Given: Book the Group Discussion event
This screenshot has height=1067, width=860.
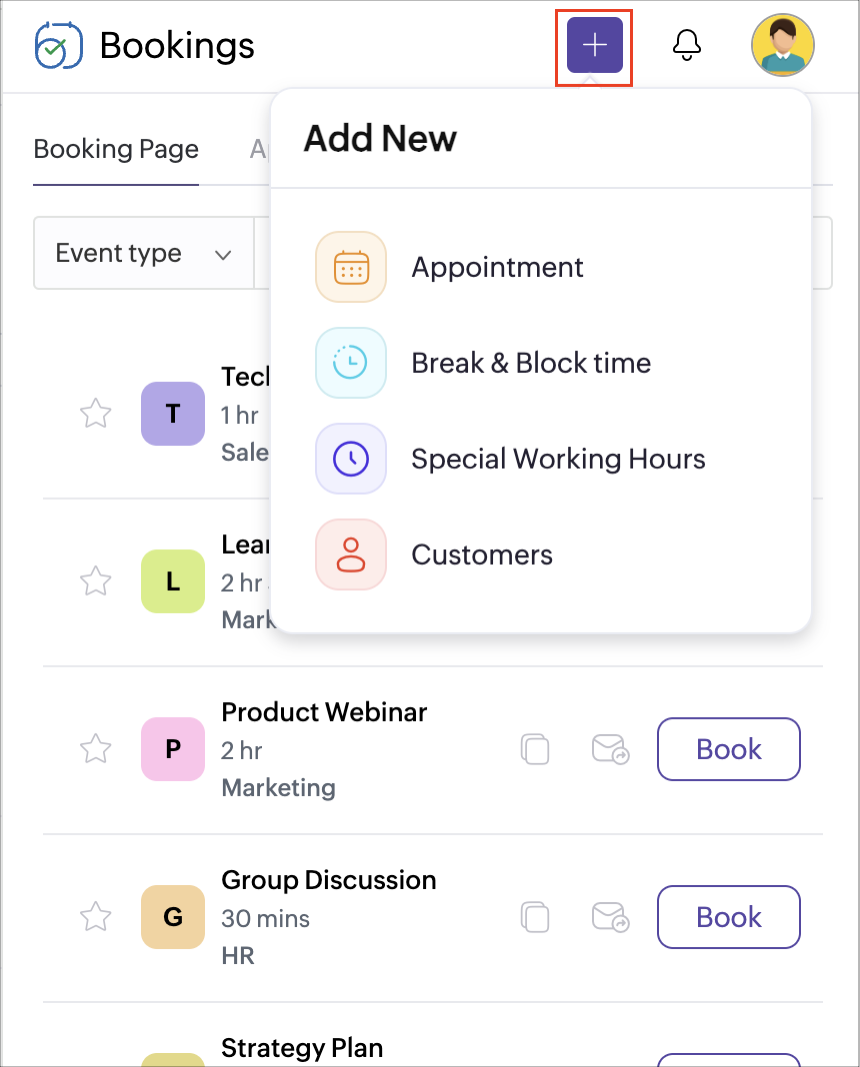Looking at the screenshot, I should click(728, 917).
